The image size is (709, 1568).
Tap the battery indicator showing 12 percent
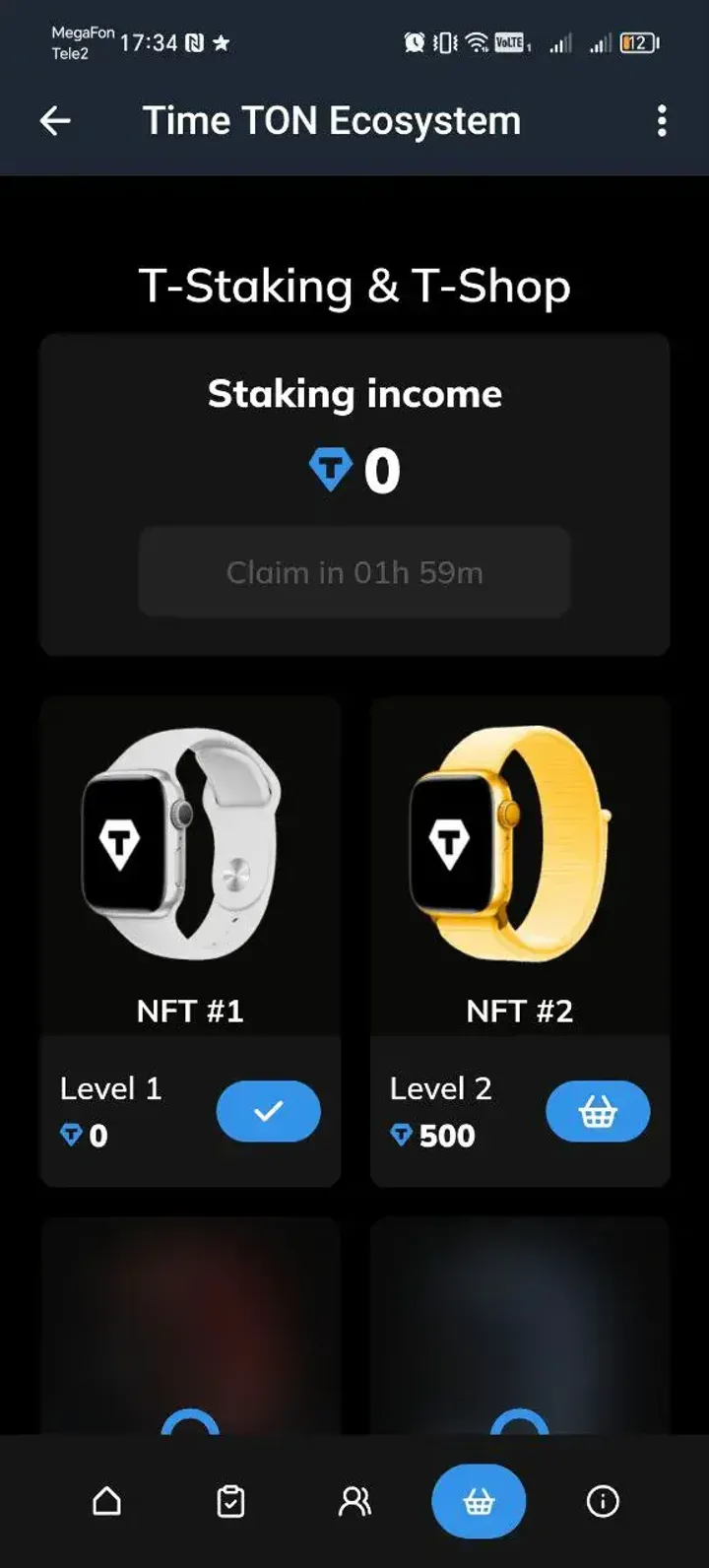(635, 42)
